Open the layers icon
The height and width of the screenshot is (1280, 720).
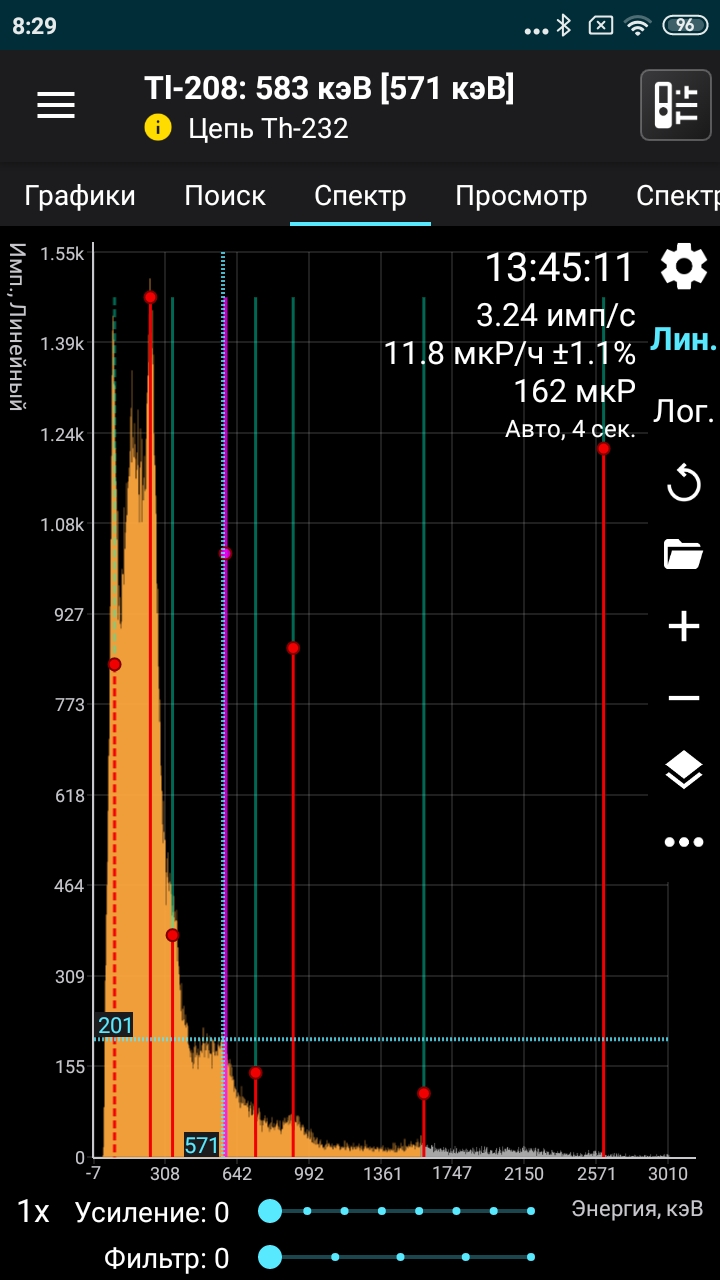(x=684, y=770)
